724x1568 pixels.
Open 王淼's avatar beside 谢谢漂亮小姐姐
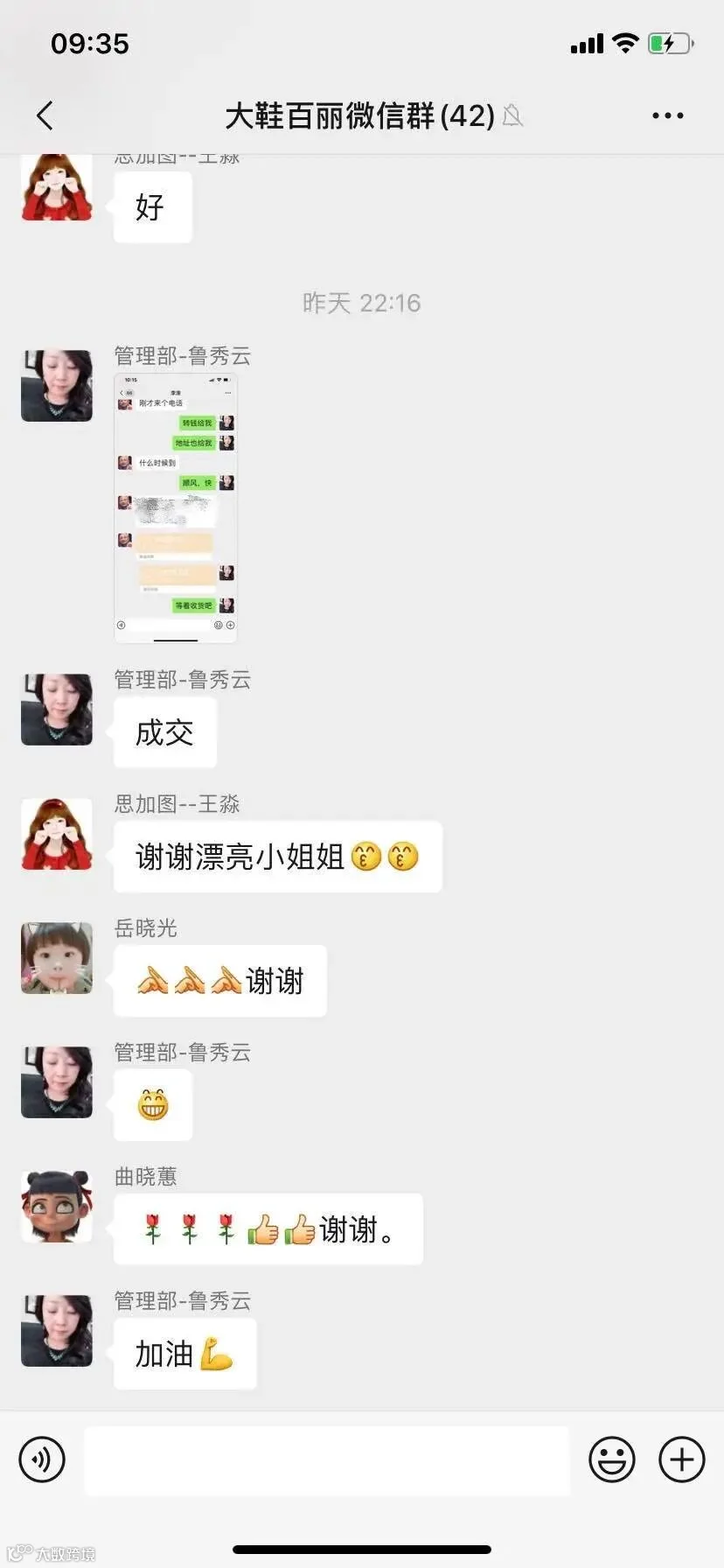[x=57, y=834]
